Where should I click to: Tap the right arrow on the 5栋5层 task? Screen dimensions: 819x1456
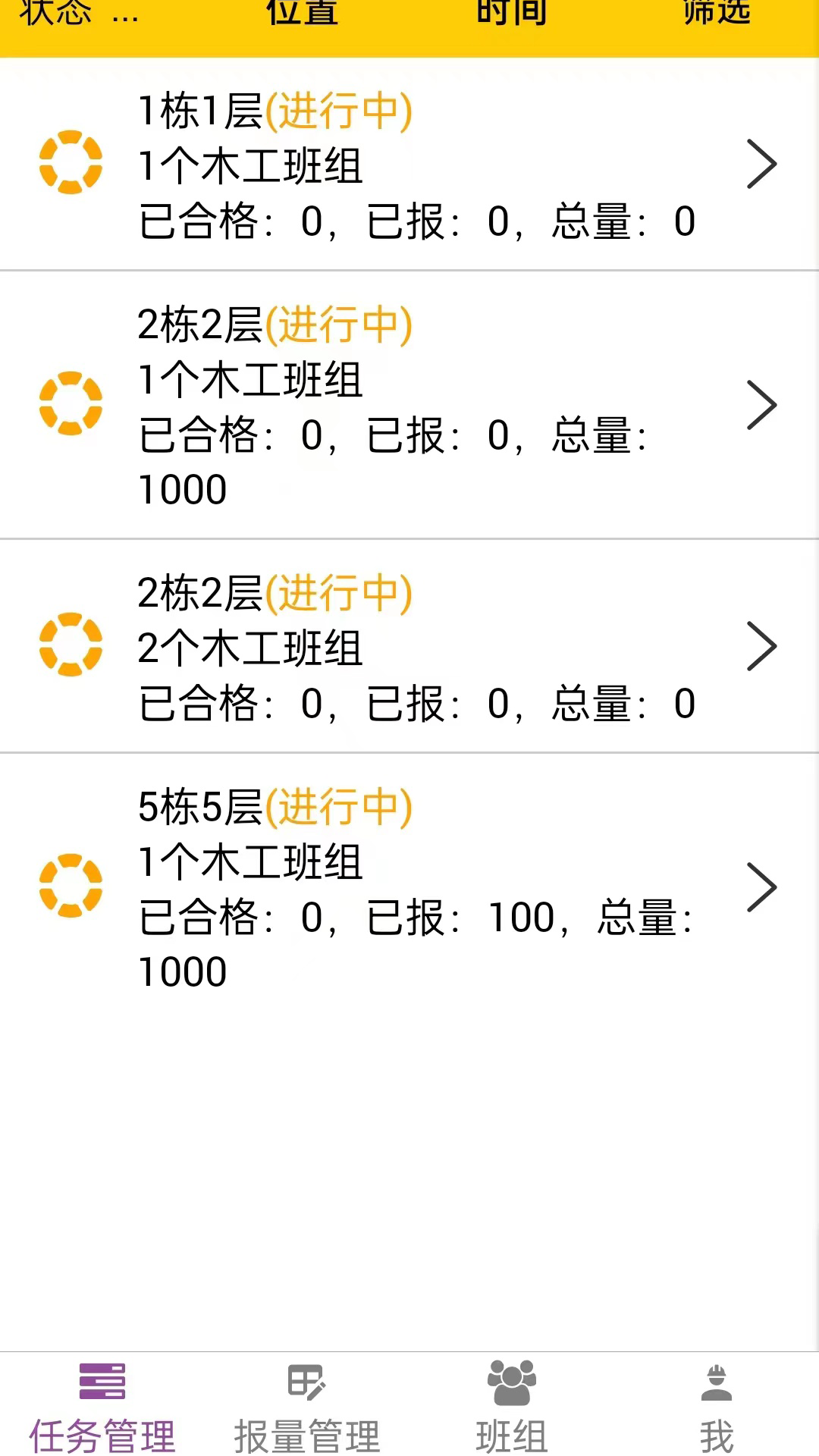762,887
